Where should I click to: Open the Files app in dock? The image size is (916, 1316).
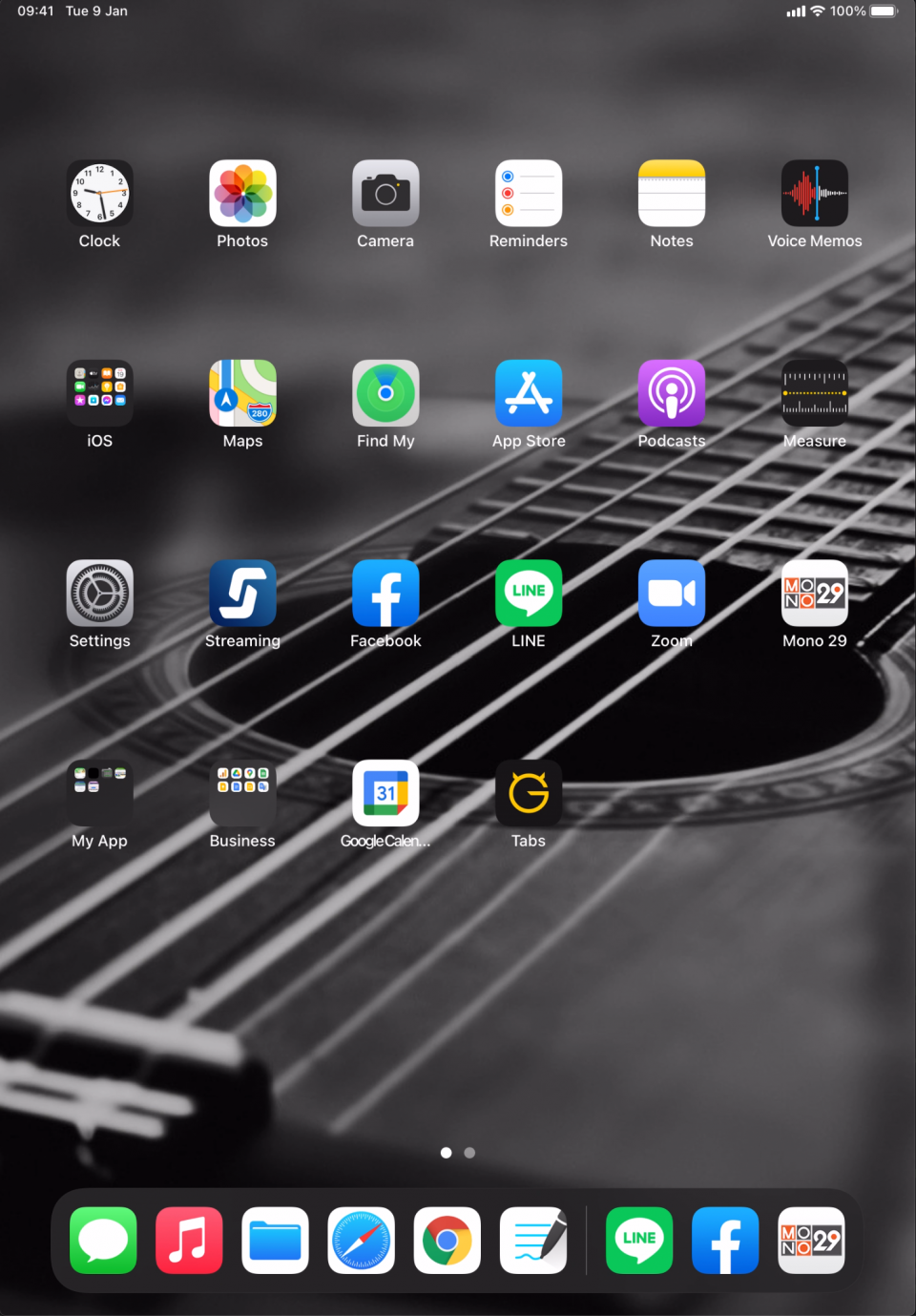click(x=275, y=1241)
